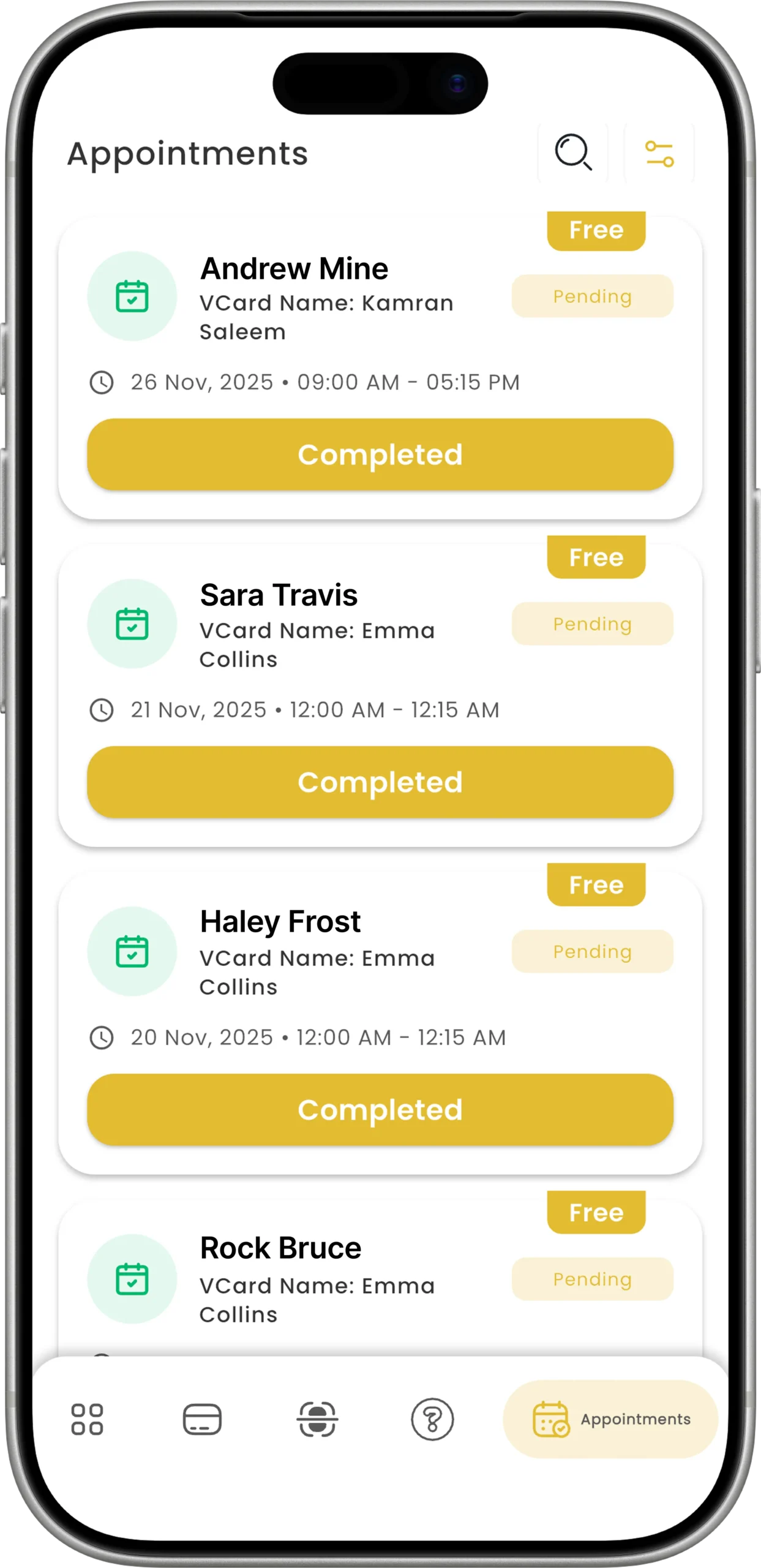Mark Haley Frost's appointment as completed

pos(380,1110)
